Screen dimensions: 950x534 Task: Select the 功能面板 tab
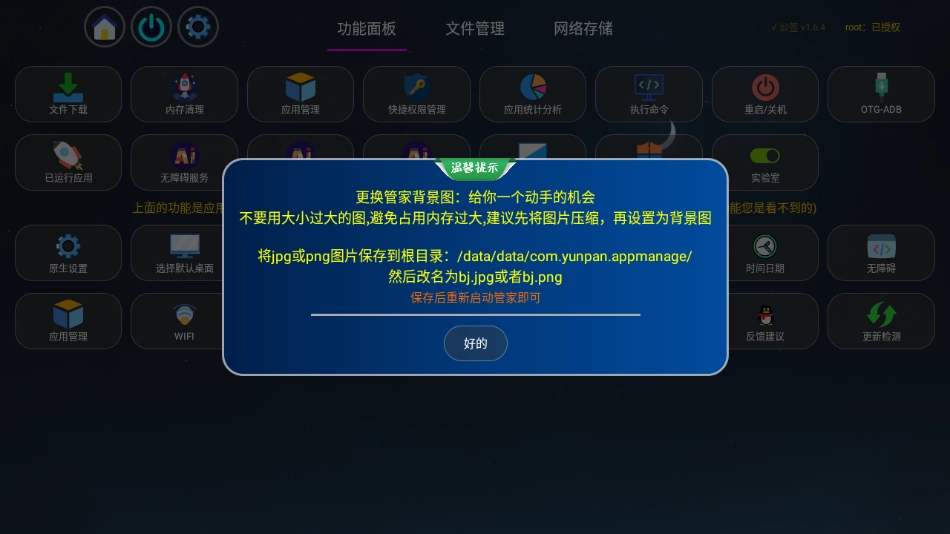click(x=367, y=29)
